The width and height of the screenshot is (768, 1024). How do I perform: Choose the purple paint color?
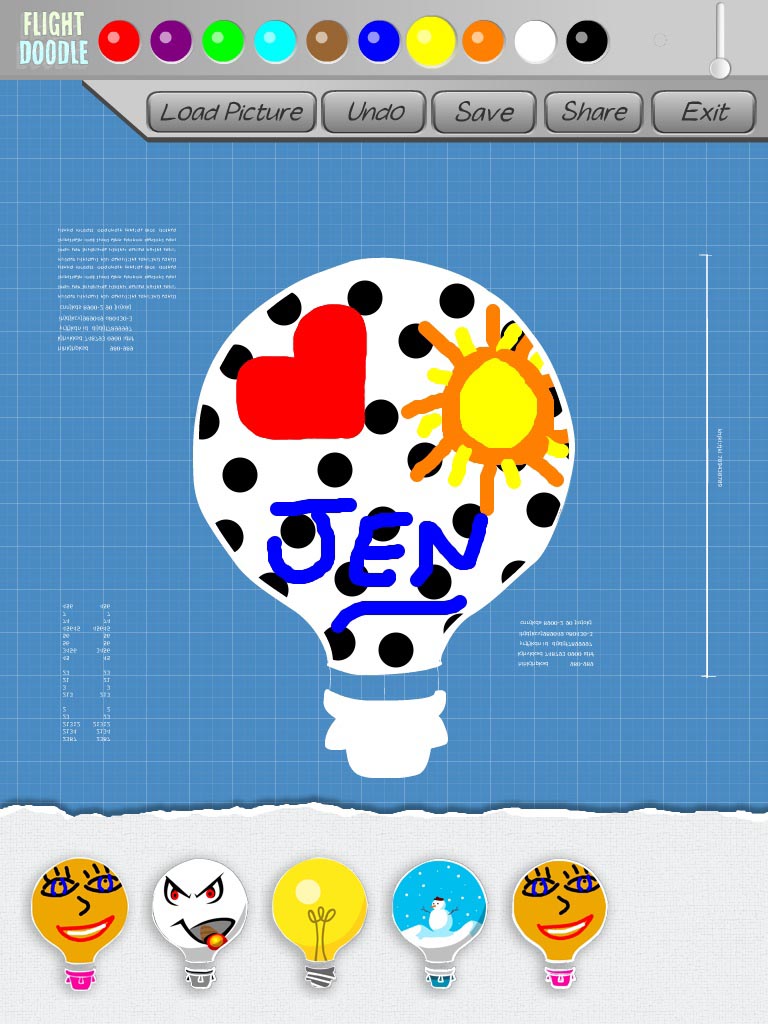[x=171, y=41]
